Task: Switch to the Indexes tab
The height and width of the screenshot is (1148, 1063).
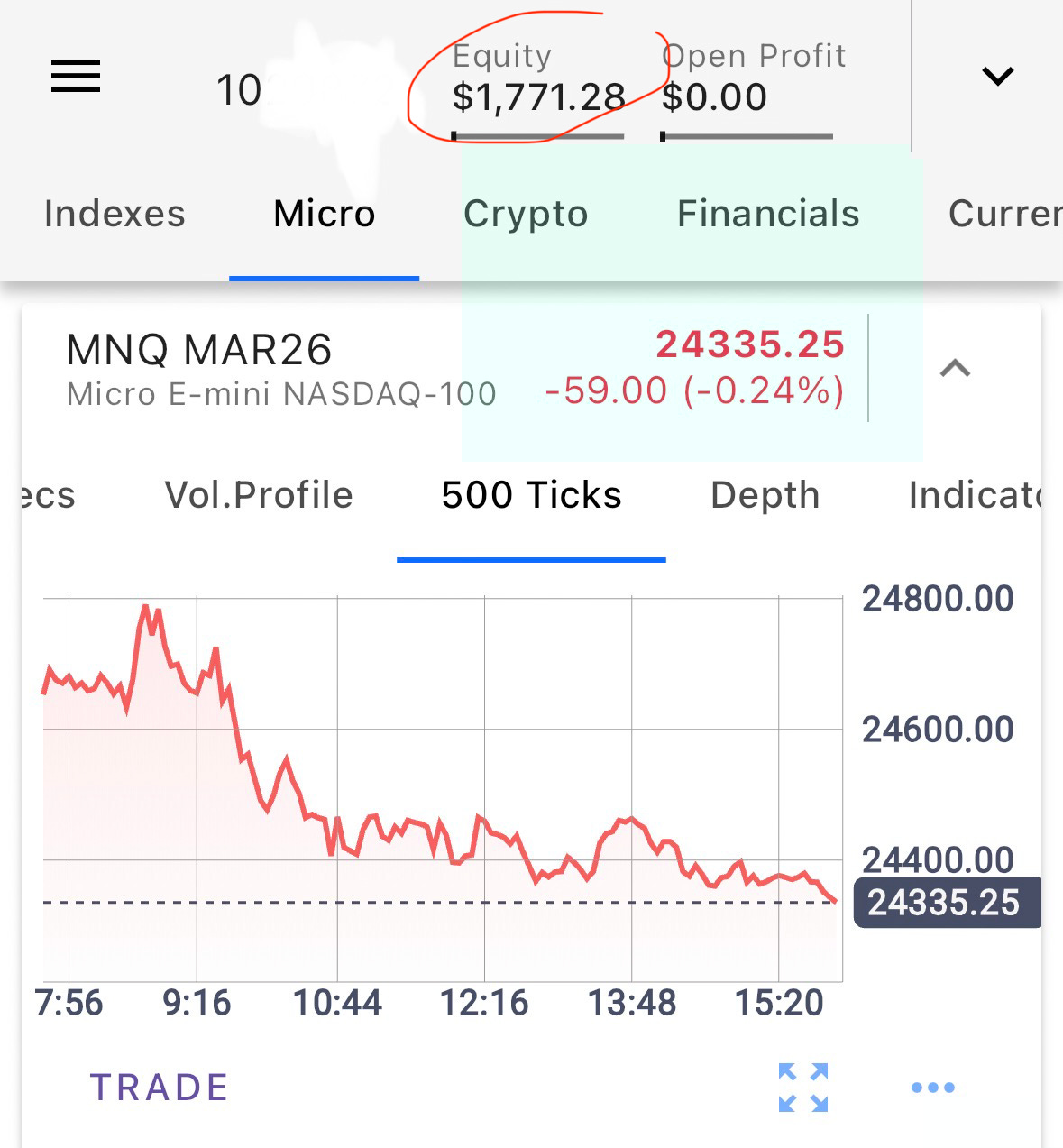Action: (115, 215)
